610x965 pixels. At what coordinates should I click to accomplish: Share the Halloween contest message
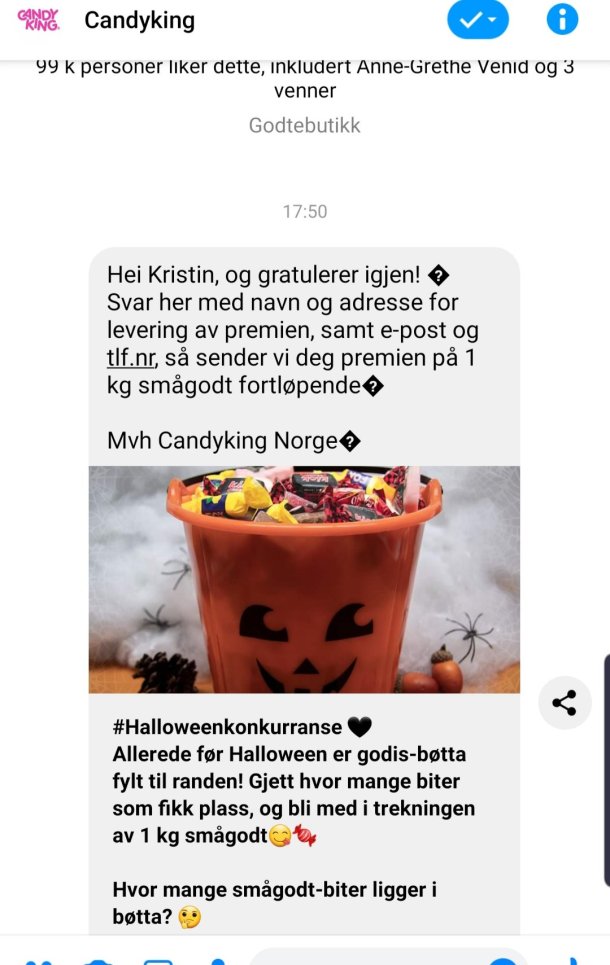[564, 702]
